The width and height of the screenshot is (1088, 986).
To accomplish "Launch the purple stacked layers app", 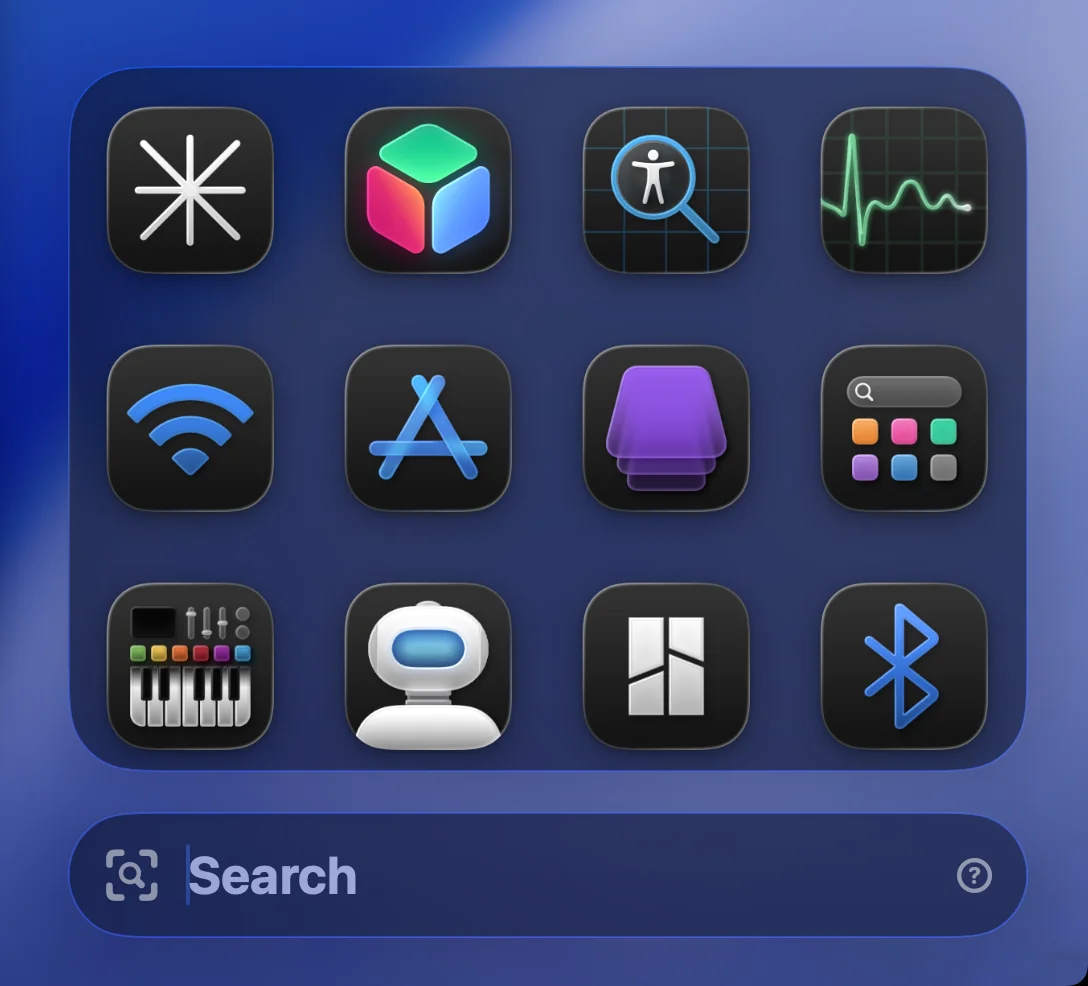I will [666, 428].
